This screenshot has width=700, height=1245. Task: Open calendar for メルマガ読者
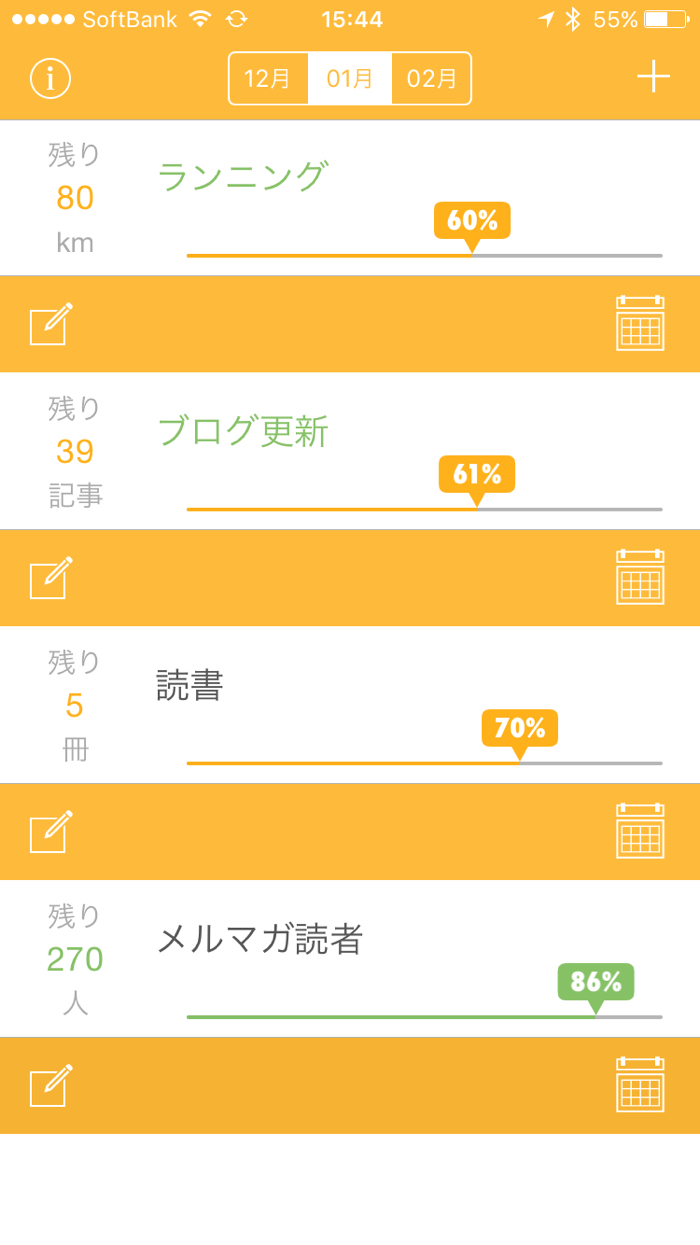640,1085
